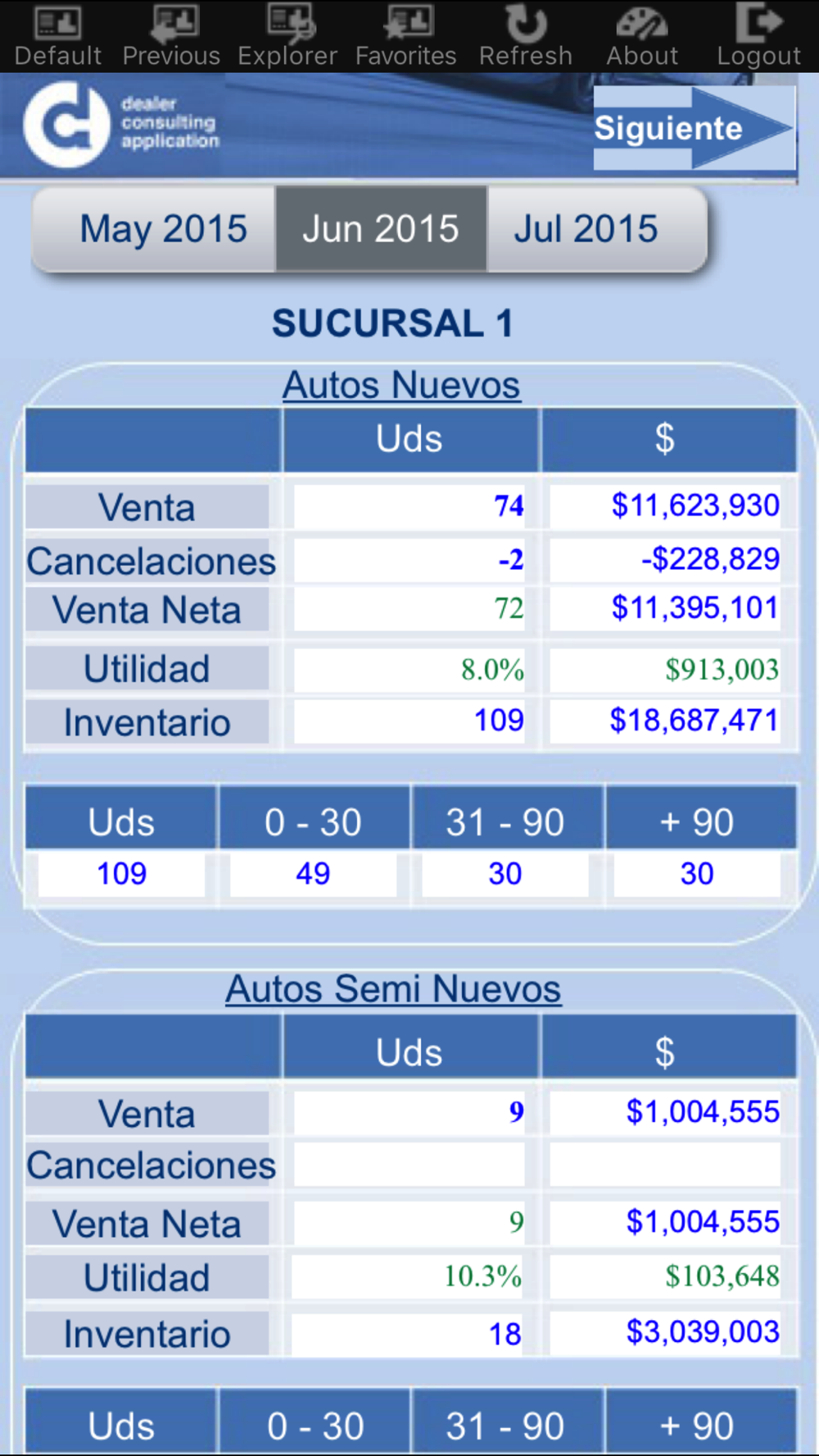
Task: Go to the Previous view
Action: pos(171,37)
